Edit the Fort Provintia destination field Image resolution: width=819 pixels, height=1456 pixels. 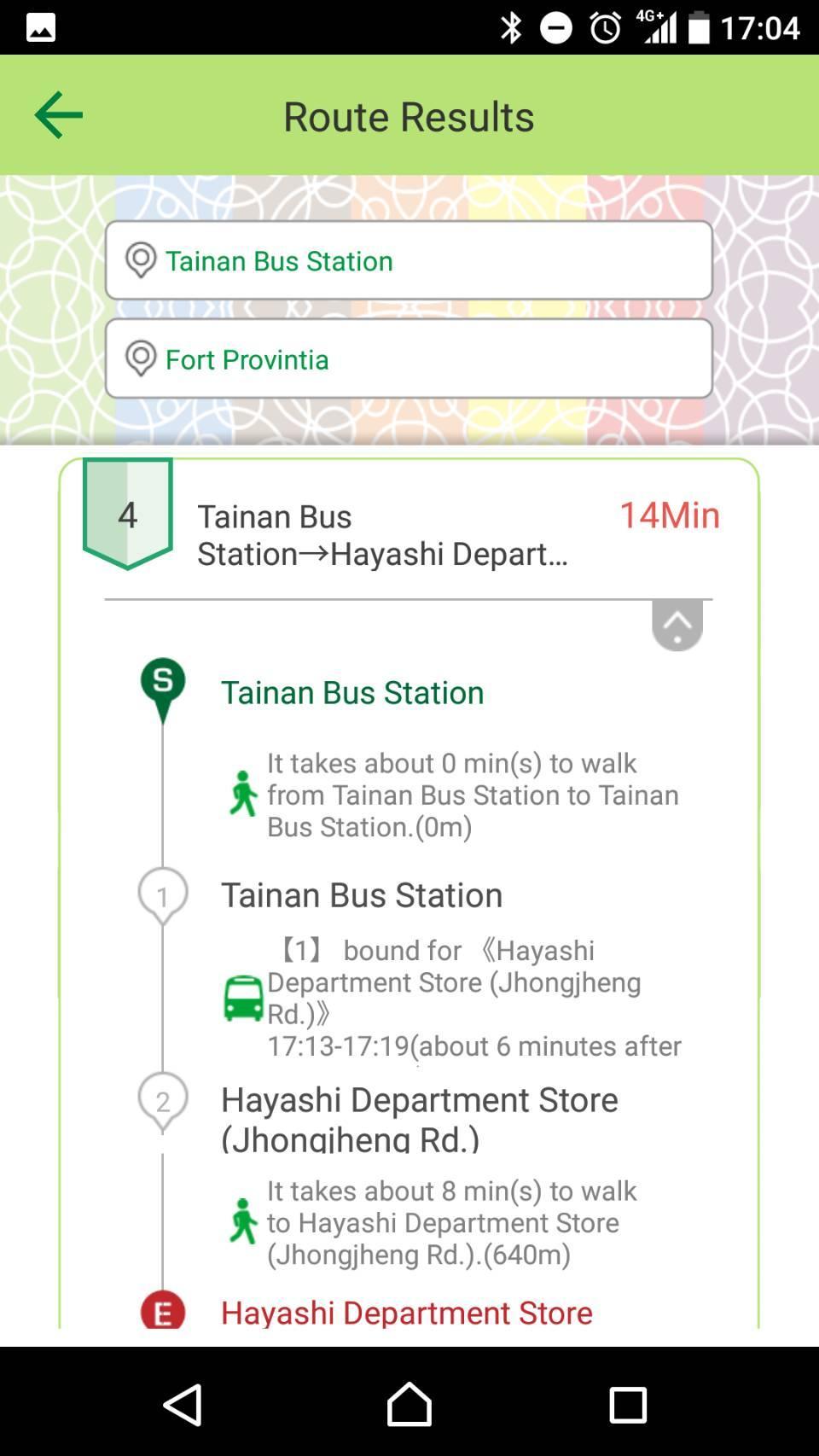point(409,358)
